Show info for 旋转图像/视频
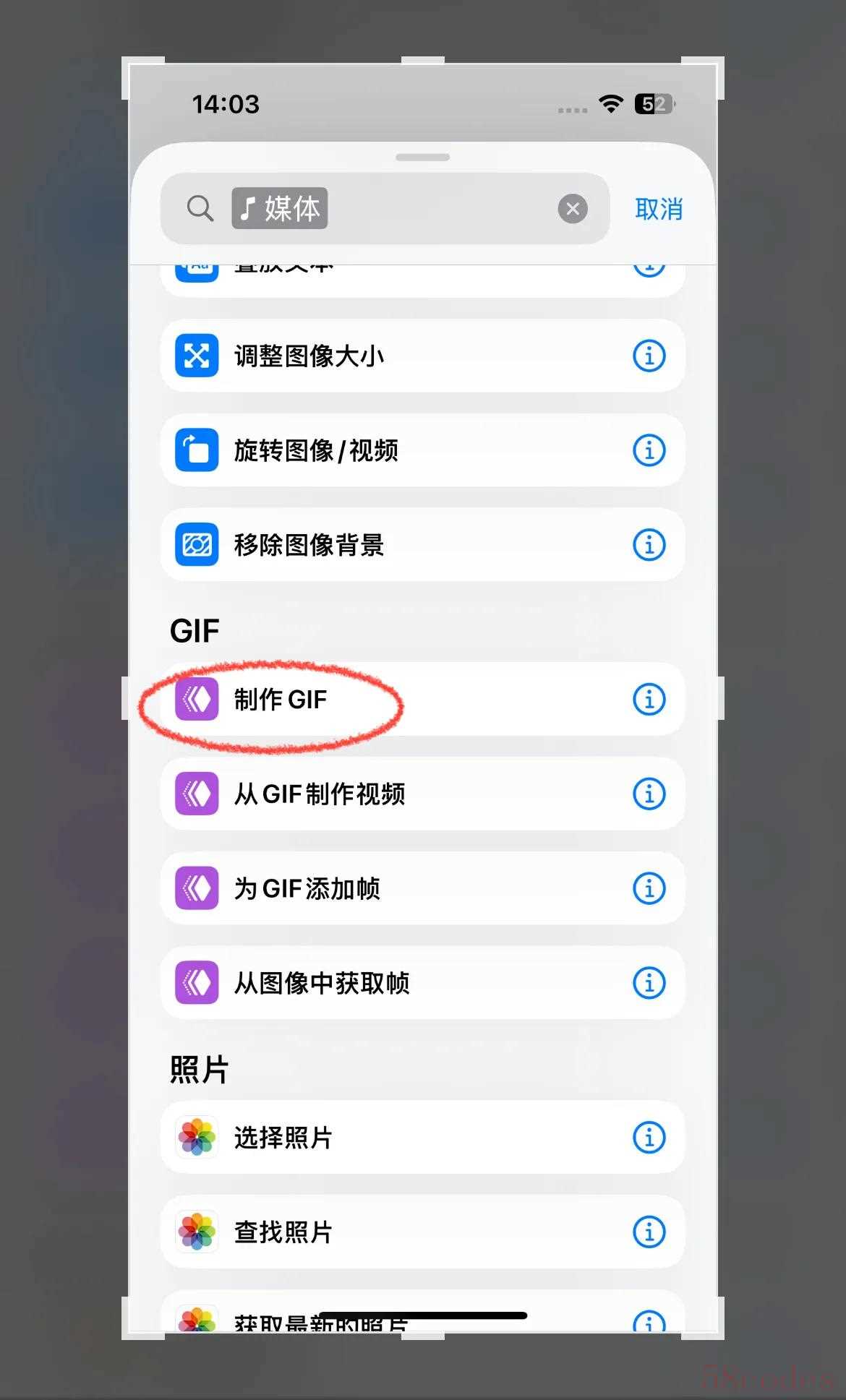846x1400 pixels. click(x=649, y=450)
